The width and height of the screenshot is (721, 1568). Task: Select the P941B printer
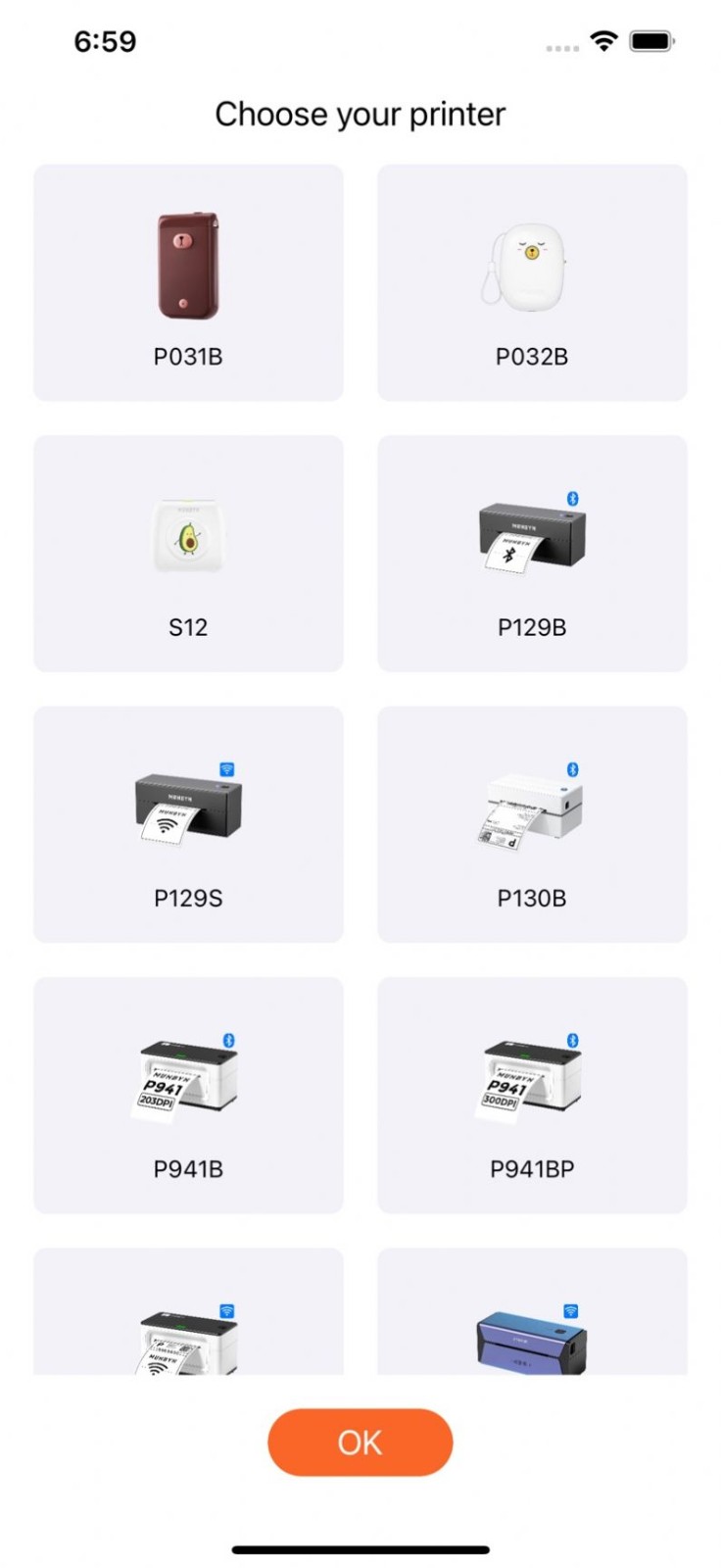188,1095
